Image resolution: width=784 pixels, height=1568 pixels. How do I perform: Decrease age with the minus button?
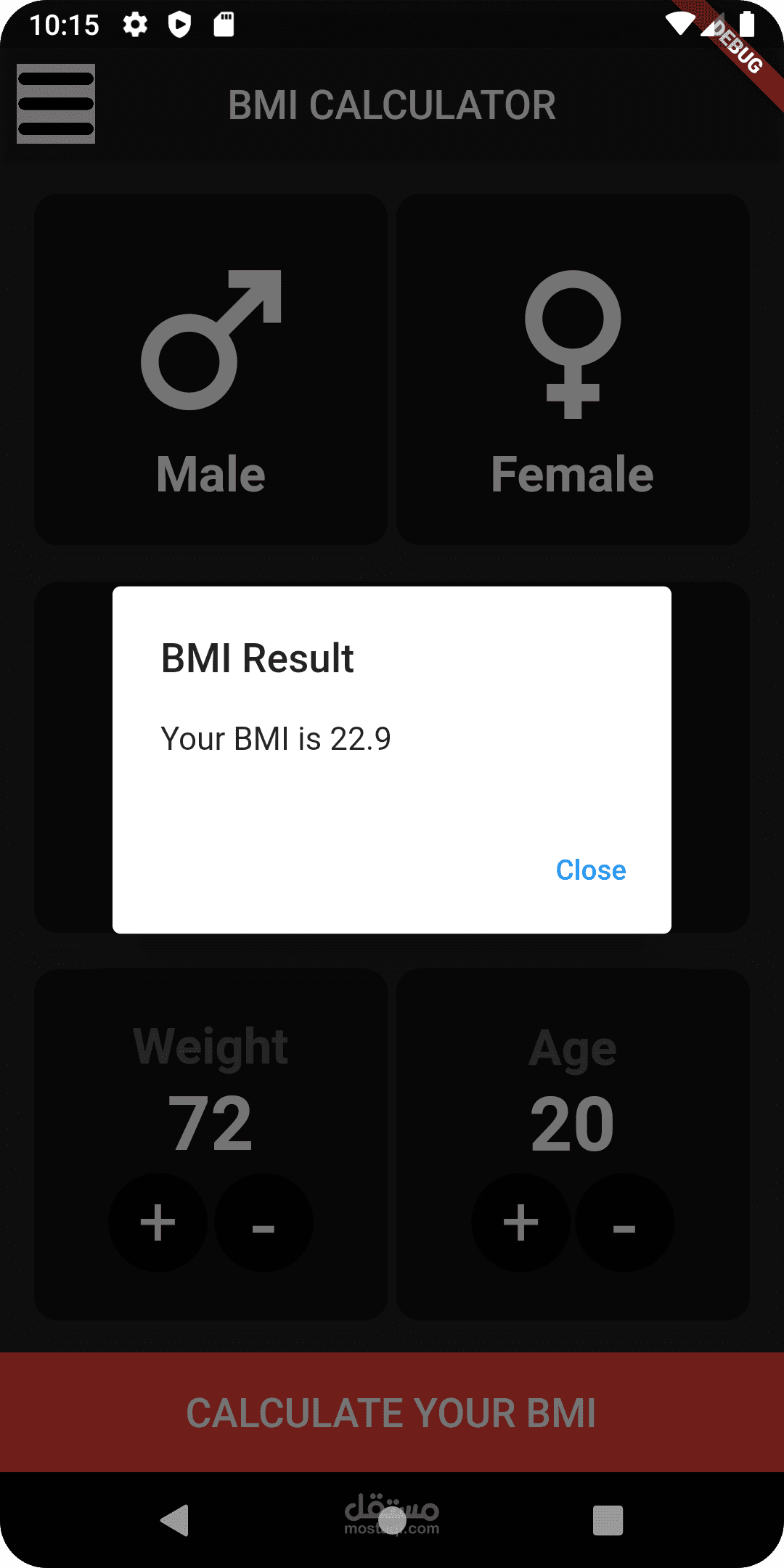(624, 1222)
